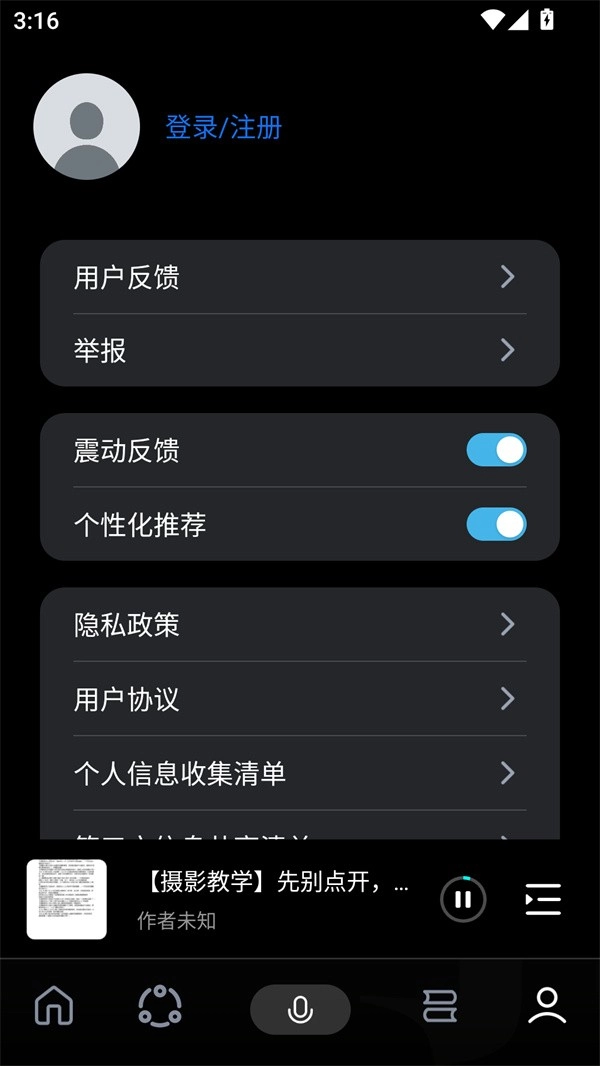600x1066 pixels.
Task: Switch to the stacked library tab
Action: [440, 1006]
